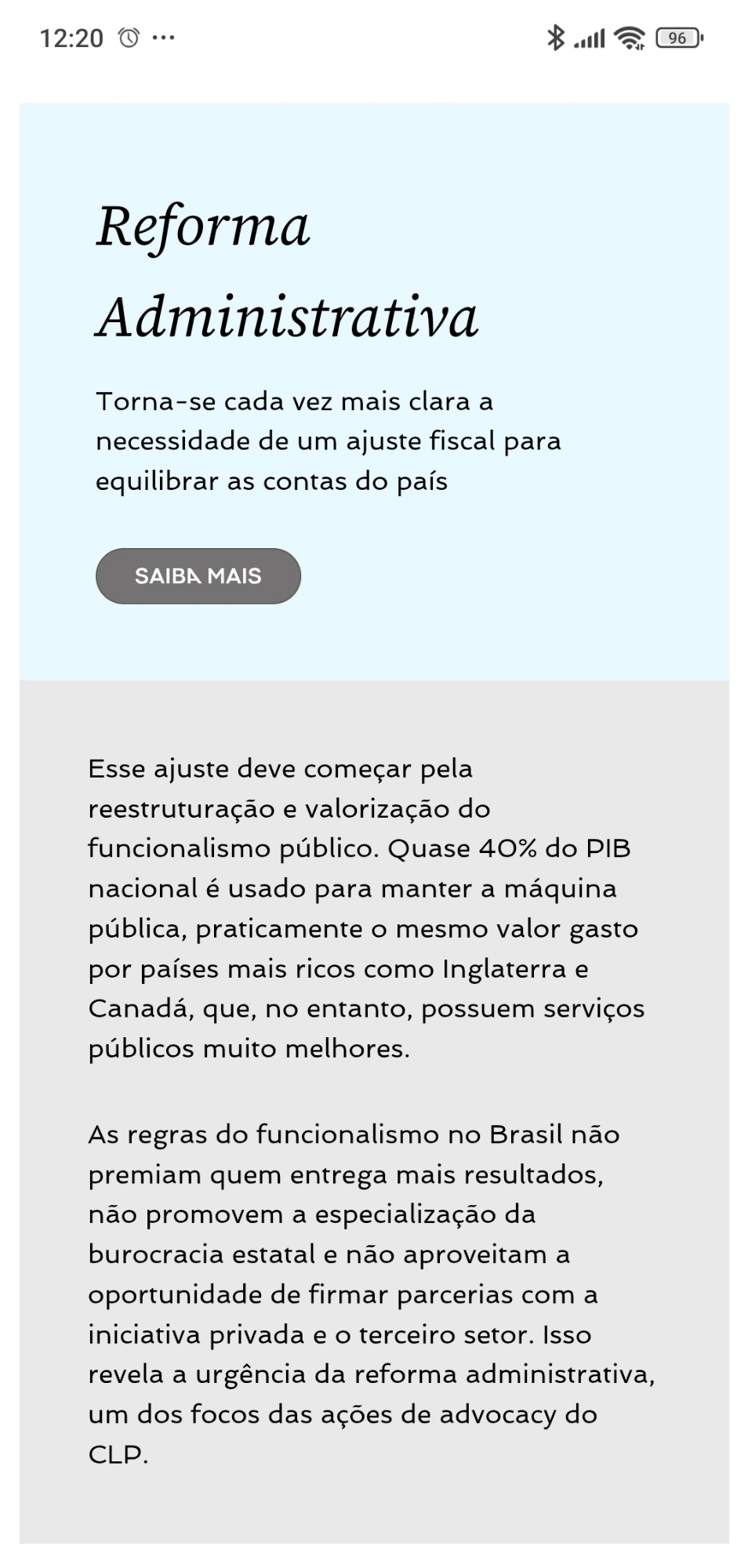
Task: Tap the SAIBA MAIS button
Action: [198, 576]
